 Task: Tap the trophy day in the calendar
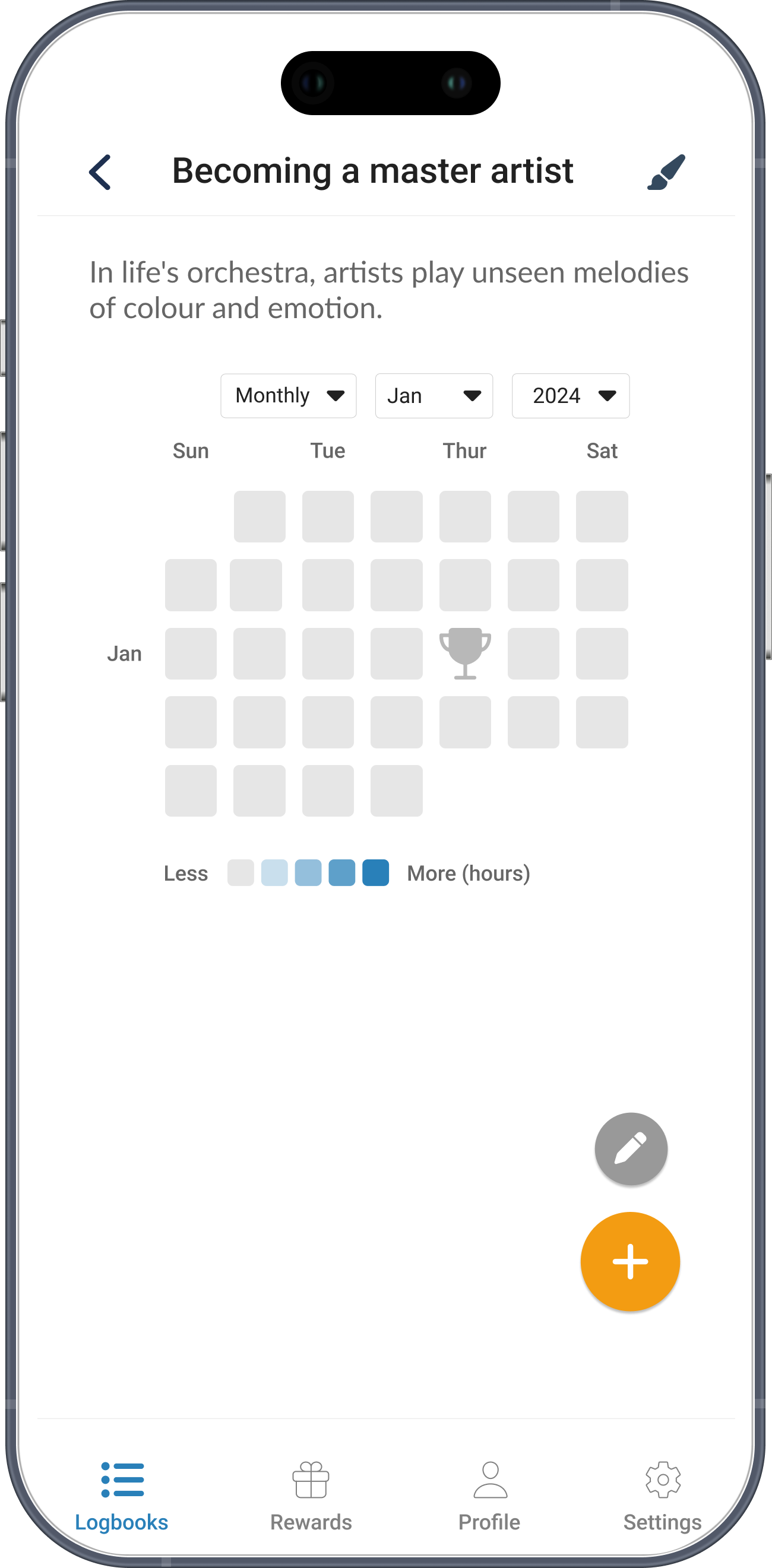[465, 653]
